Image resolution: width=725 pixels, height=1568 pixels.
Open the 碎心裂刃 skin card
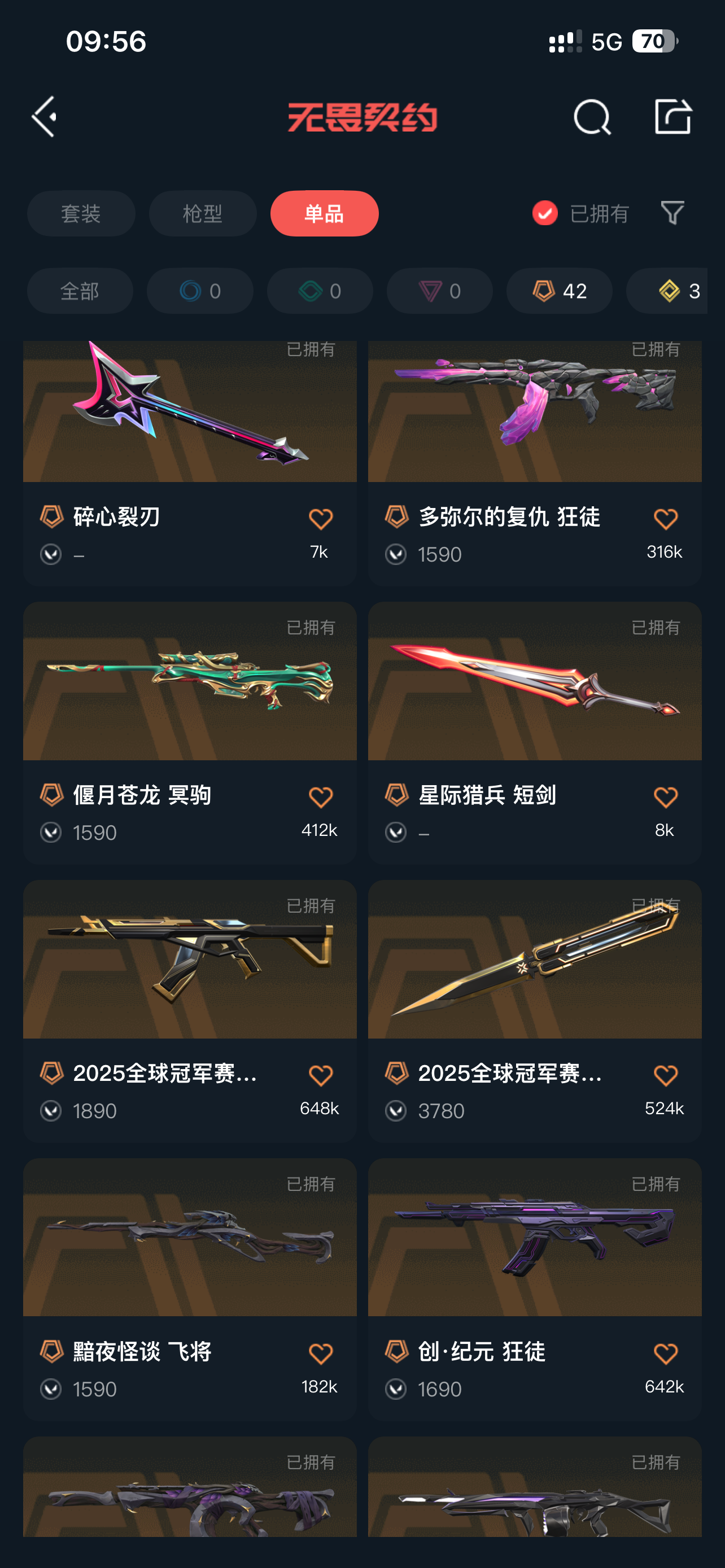[190, 463]
